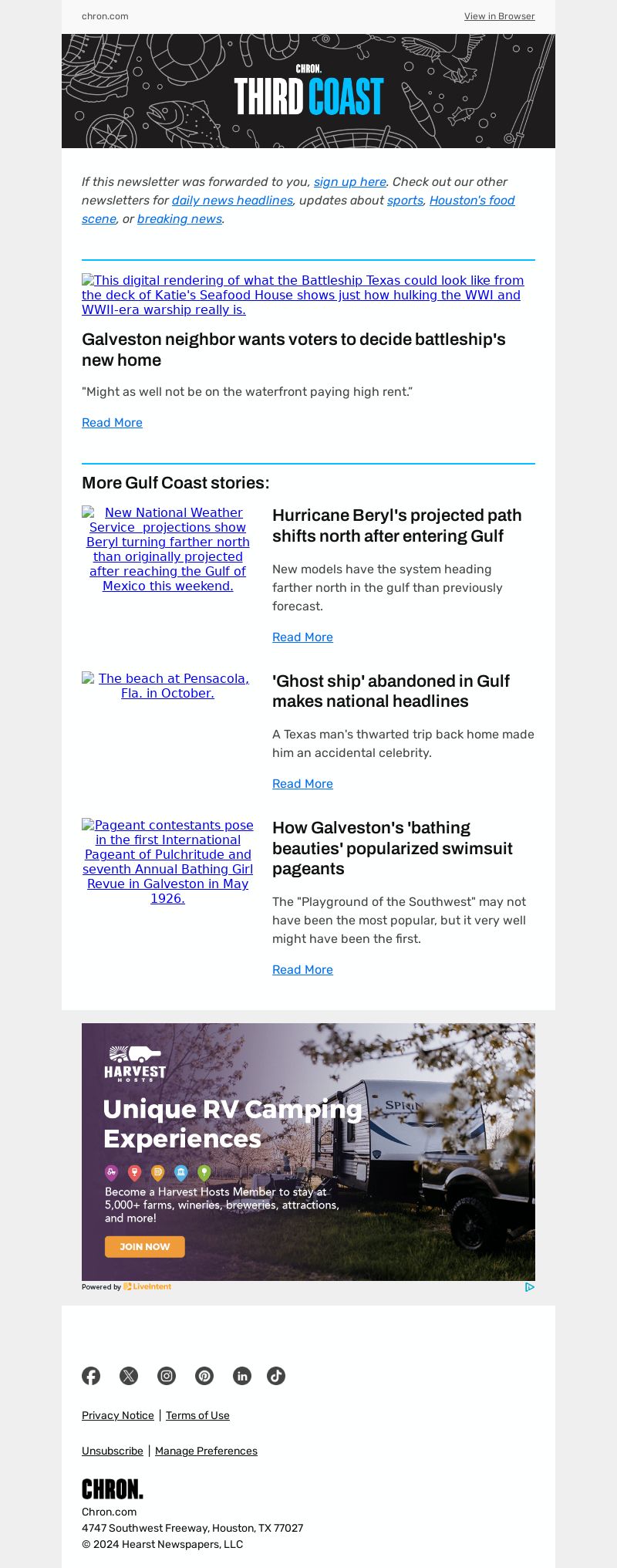Open Chron's TikTok icon
The width and height of the screenshot is (617, 1568).
pos(276,1376)
